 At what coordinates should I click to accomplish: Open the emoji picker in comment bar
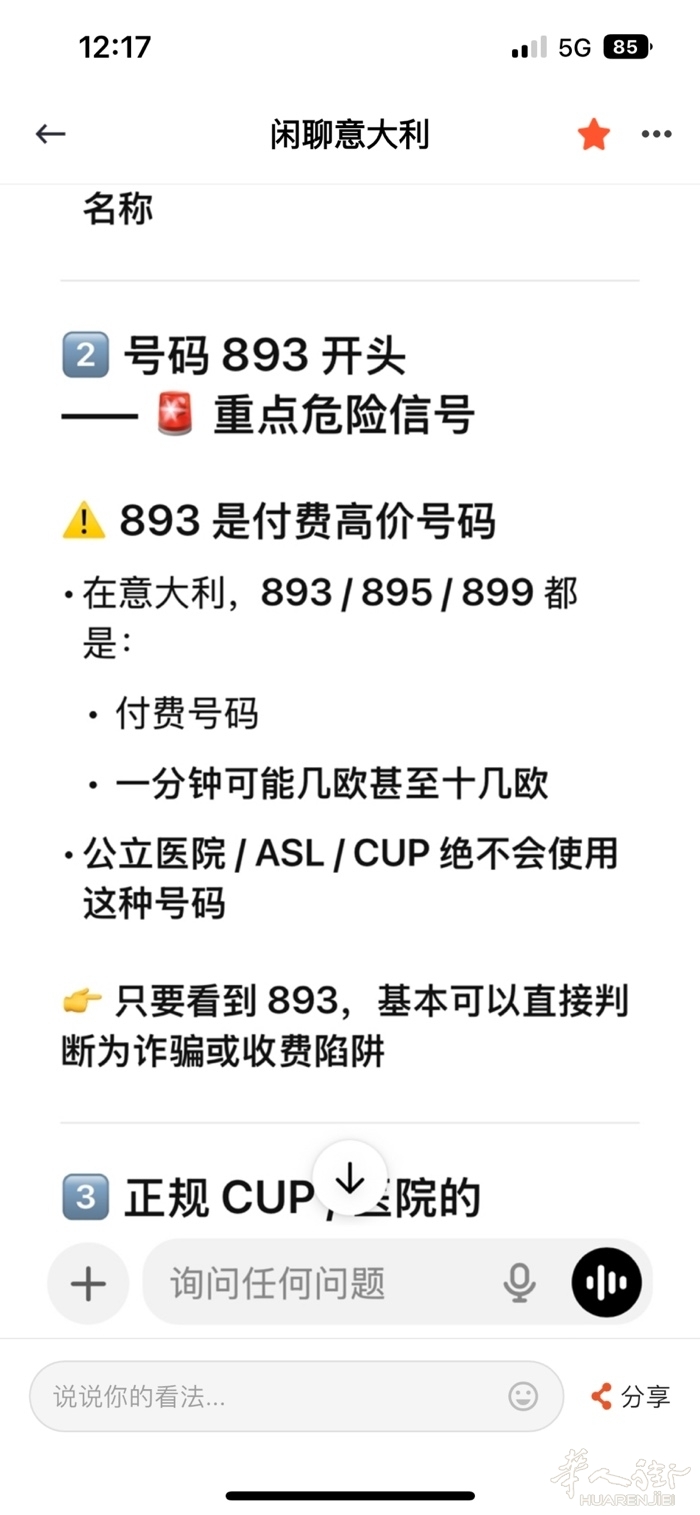click(x=523, y=1396)
